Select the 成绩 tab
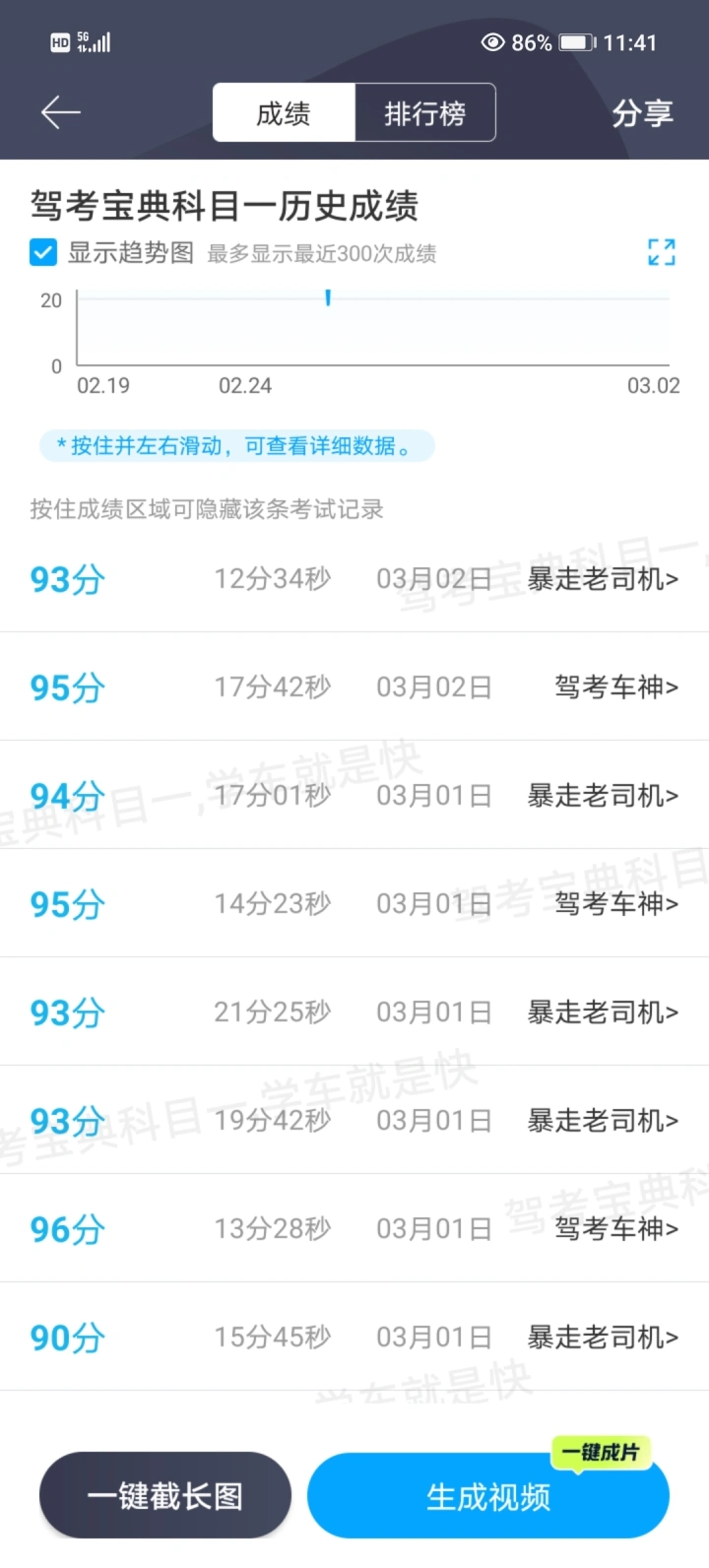This screenshot has width=709, height=1568. coord(284,113)
